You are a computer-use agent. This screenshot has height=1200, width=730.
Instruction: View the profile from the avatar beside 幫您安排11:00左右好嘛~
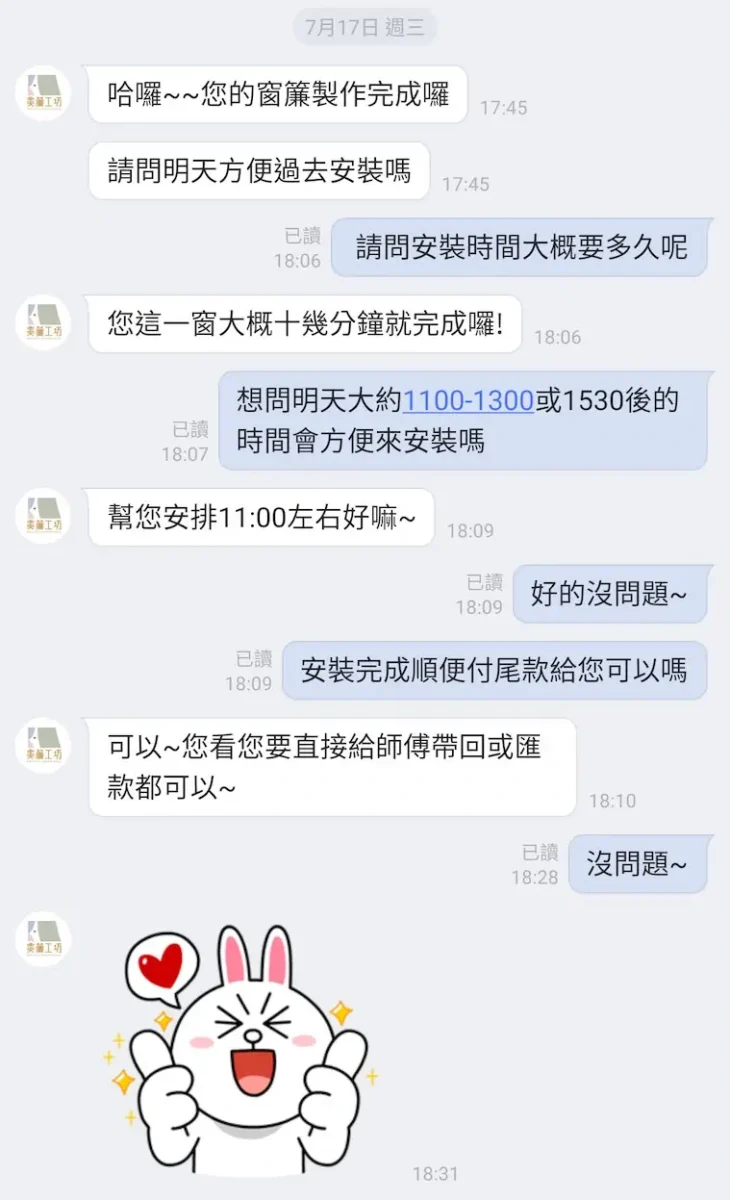click(43, 515)
